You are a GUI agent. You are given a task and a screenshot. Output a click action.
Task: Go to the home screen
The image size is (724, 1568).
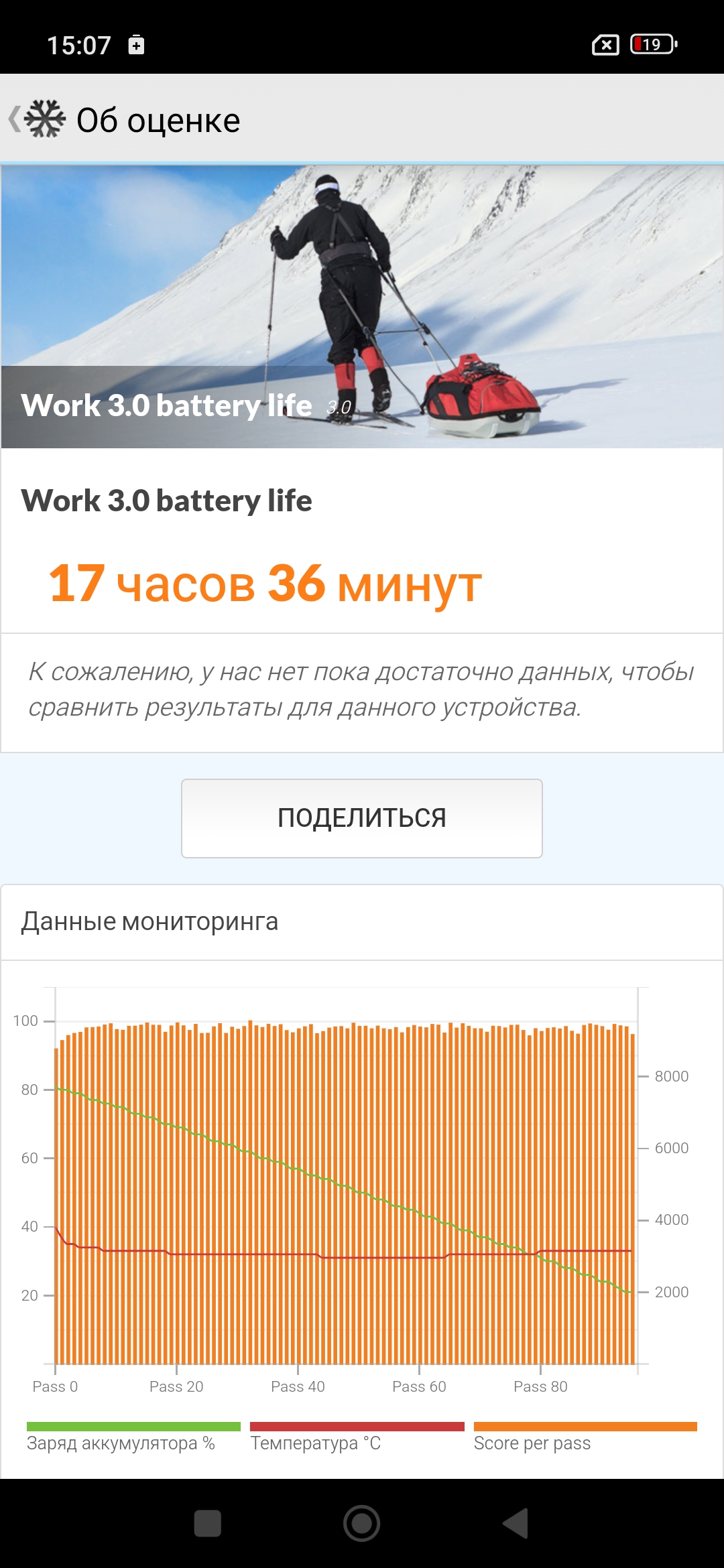pyautogui.click(x=361, y=1523)
